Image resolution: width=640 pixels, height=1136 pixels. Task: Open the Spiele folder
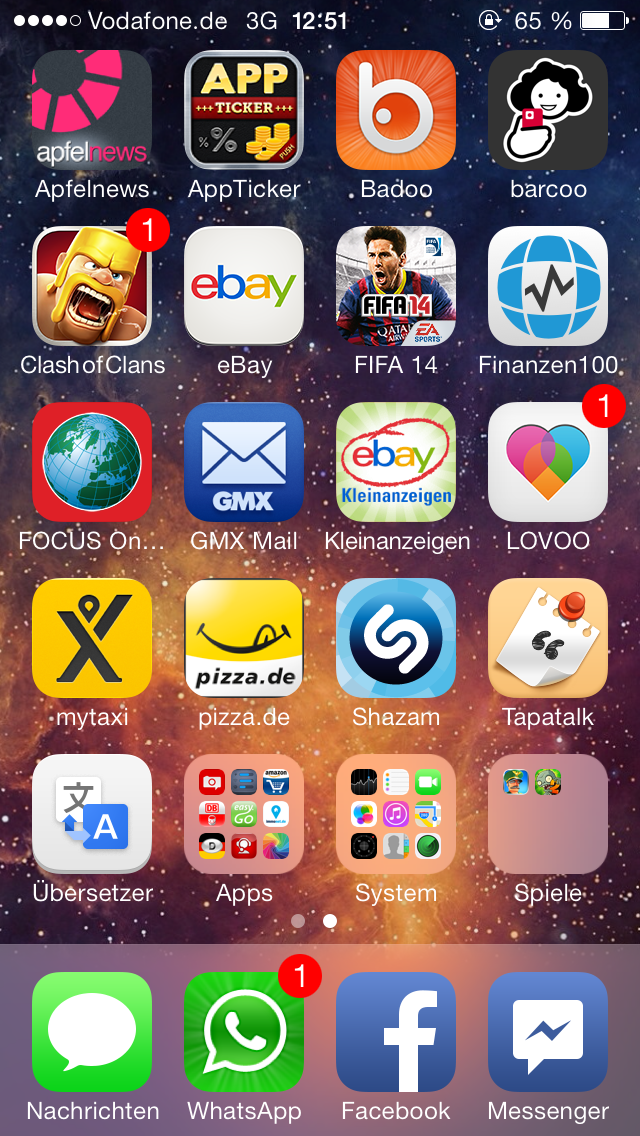(x=548, y=814)
